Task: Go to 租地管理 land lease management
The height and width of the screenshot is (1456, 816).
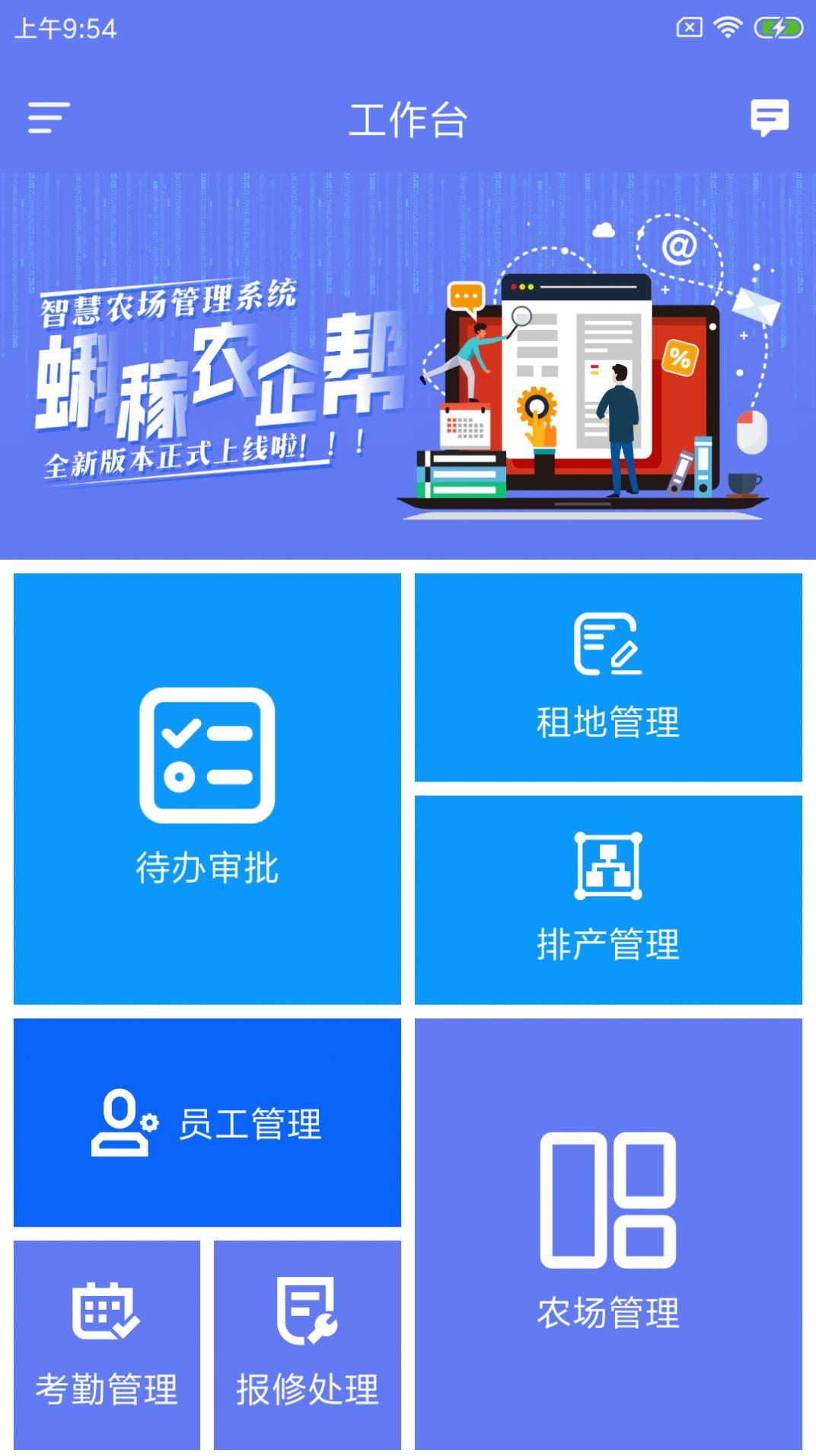Action: click(x=608, y=678)
